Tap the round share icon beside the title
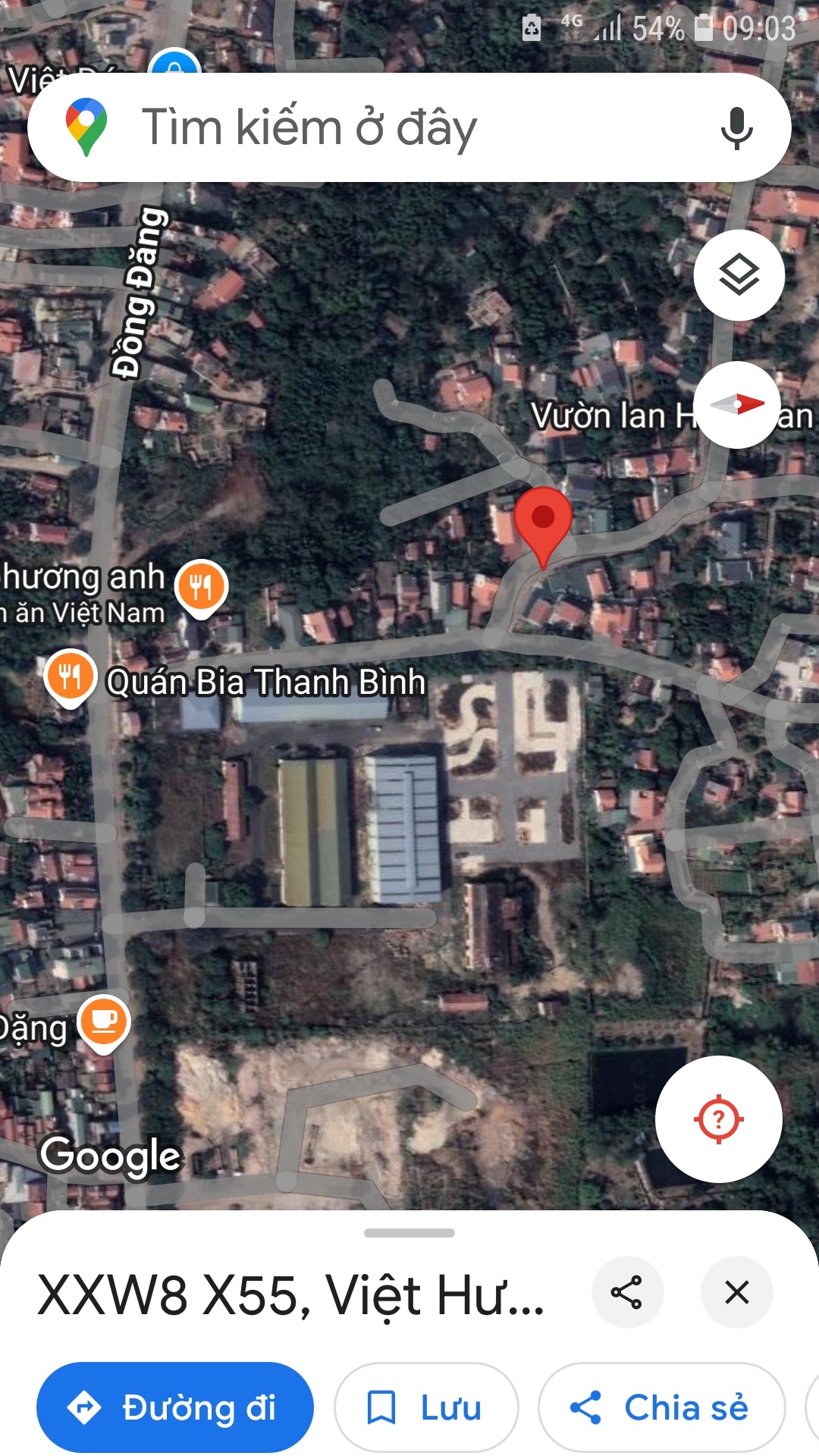 click(x=627, y=1292)
